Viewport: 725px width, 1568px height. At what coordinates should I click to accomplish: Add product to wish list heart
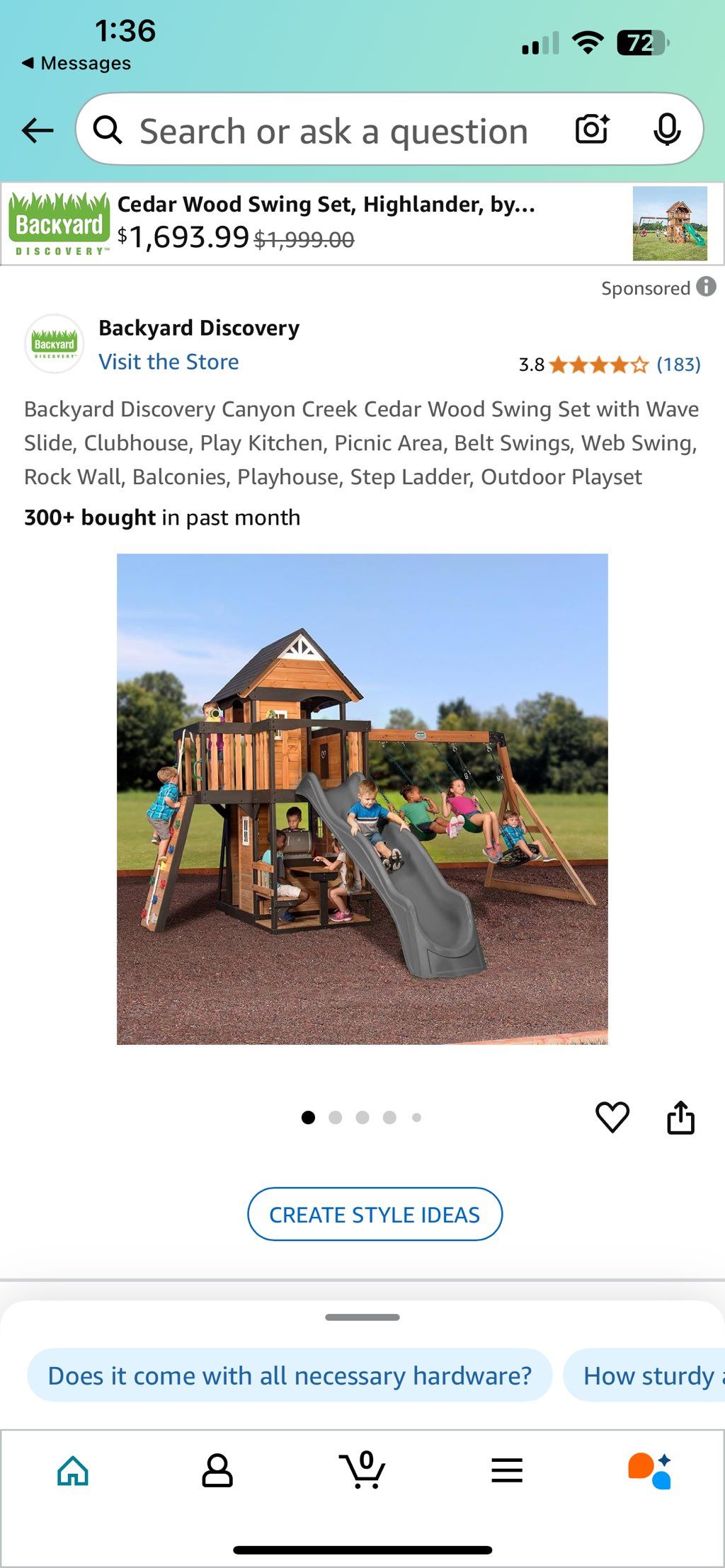pos(612,1118)
